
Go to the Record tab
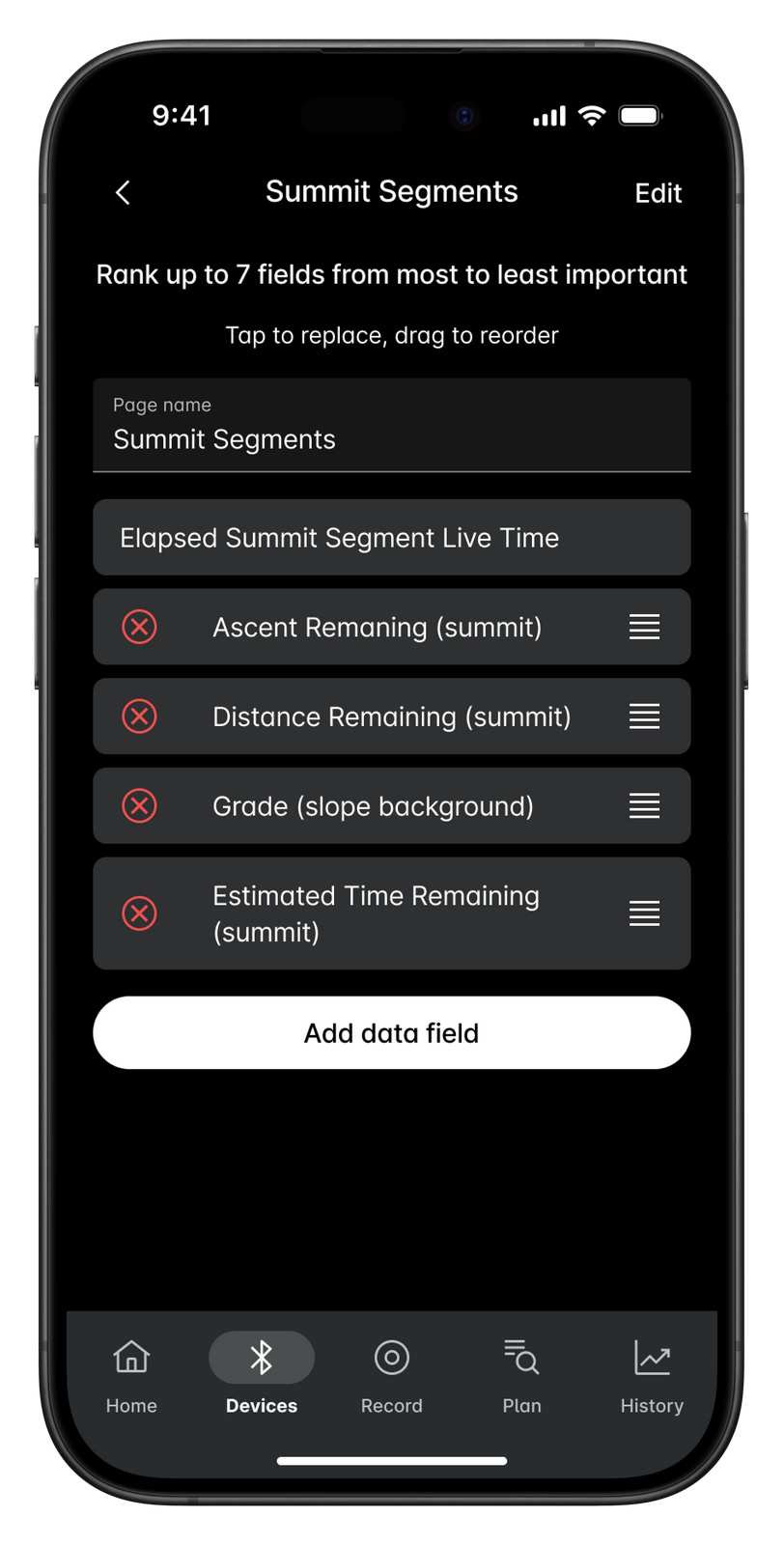tap(392, 1375)
